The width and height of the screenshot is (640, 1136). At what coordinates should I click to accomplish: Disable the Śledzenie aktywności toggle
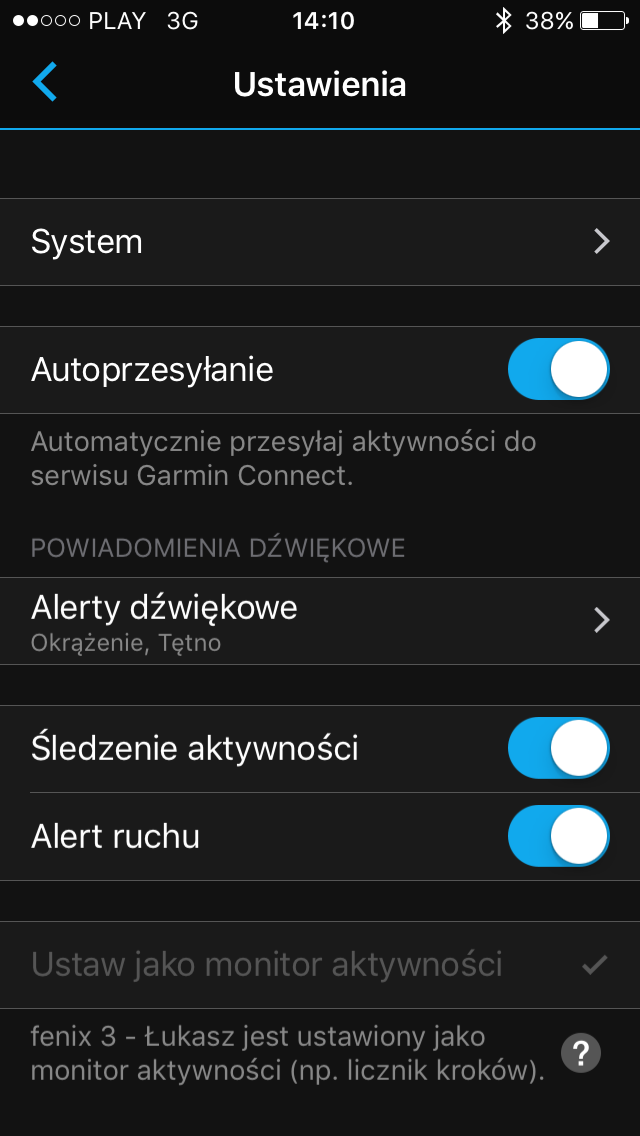[558, 748]
